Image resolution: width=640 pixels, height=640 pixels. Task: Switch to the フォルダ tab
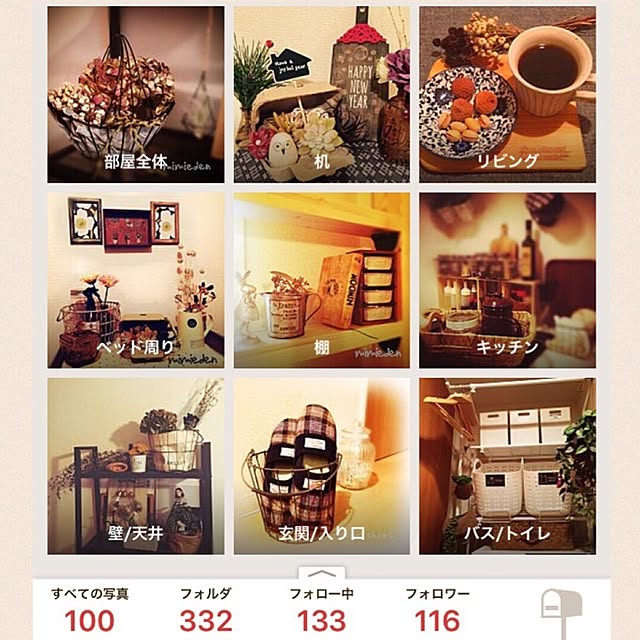pyautogui.click(x=206, y=609)
